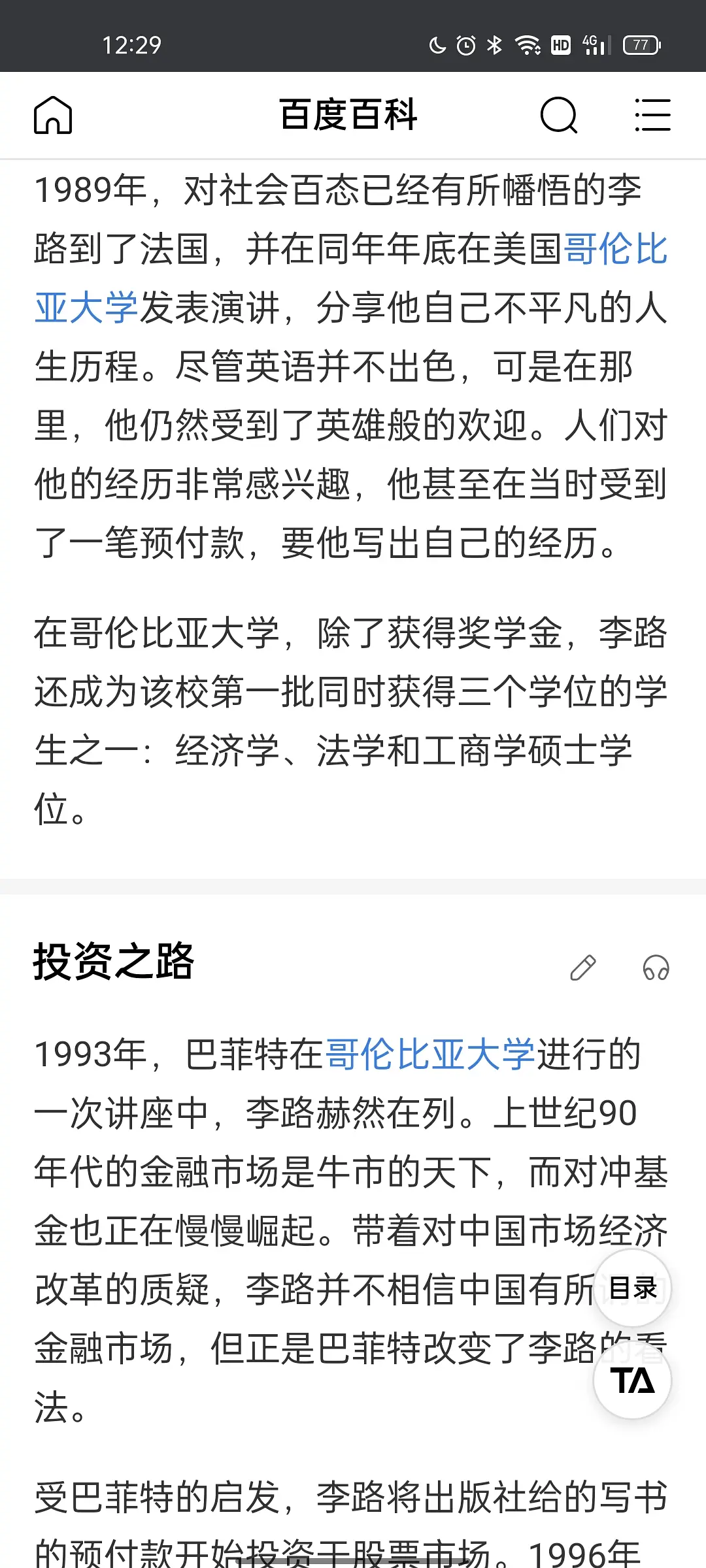Open the 哥伦比亚大学 link in the 1993 paragraph

[x=430, y=1054]
